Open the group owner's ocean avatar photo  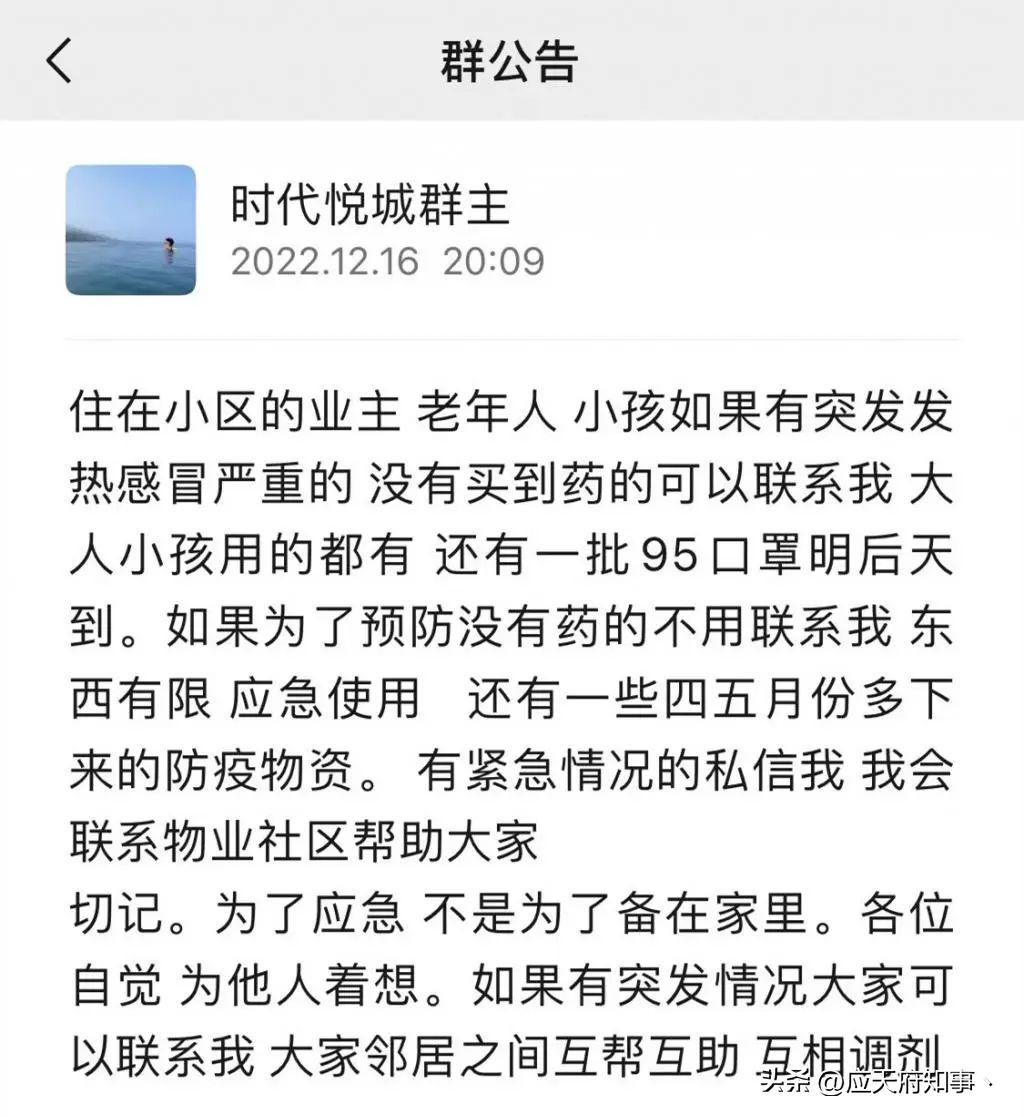(130, 228)
